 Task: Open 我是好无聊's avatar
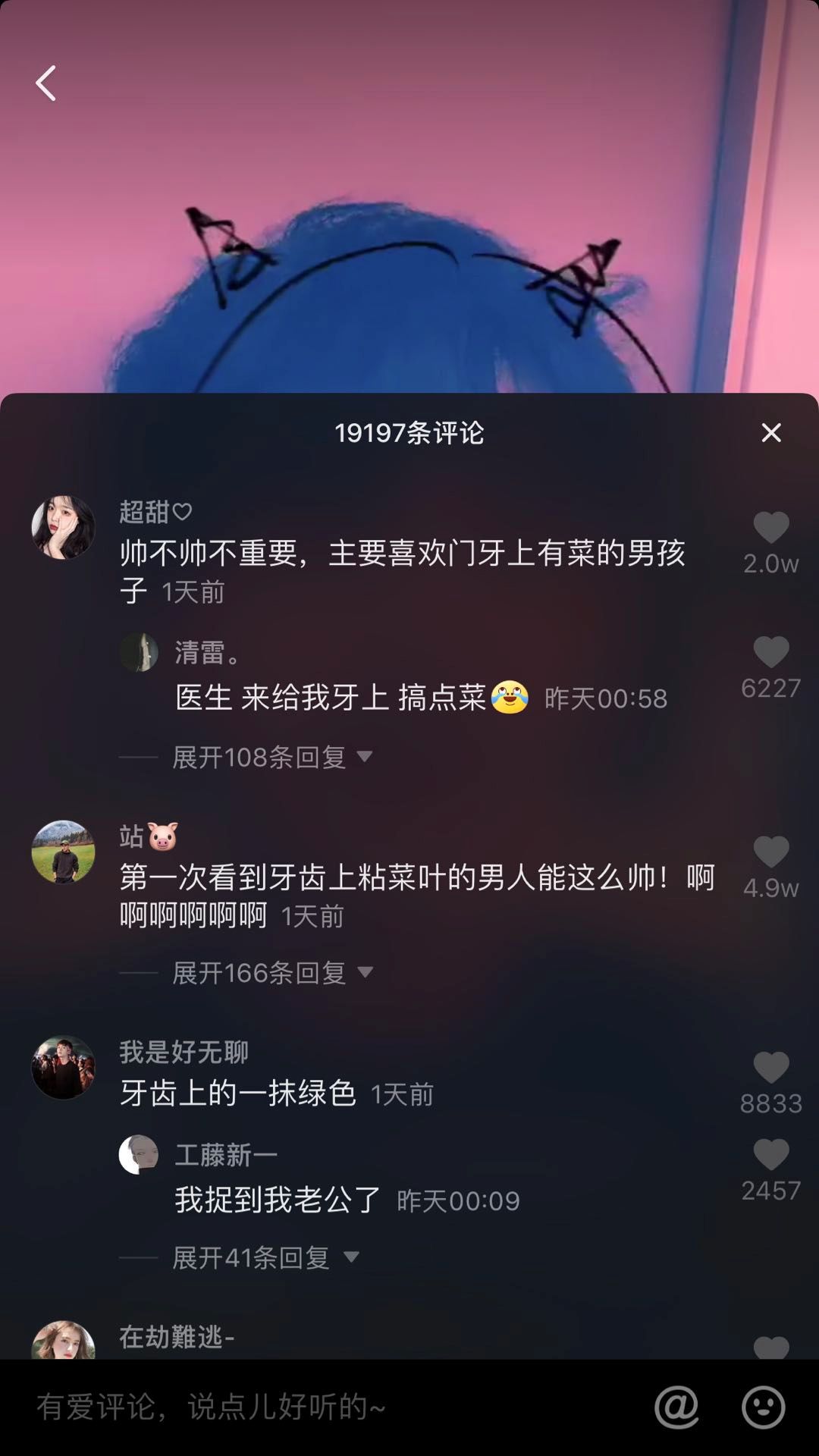pyautogui.click(x=63, y=1068)
